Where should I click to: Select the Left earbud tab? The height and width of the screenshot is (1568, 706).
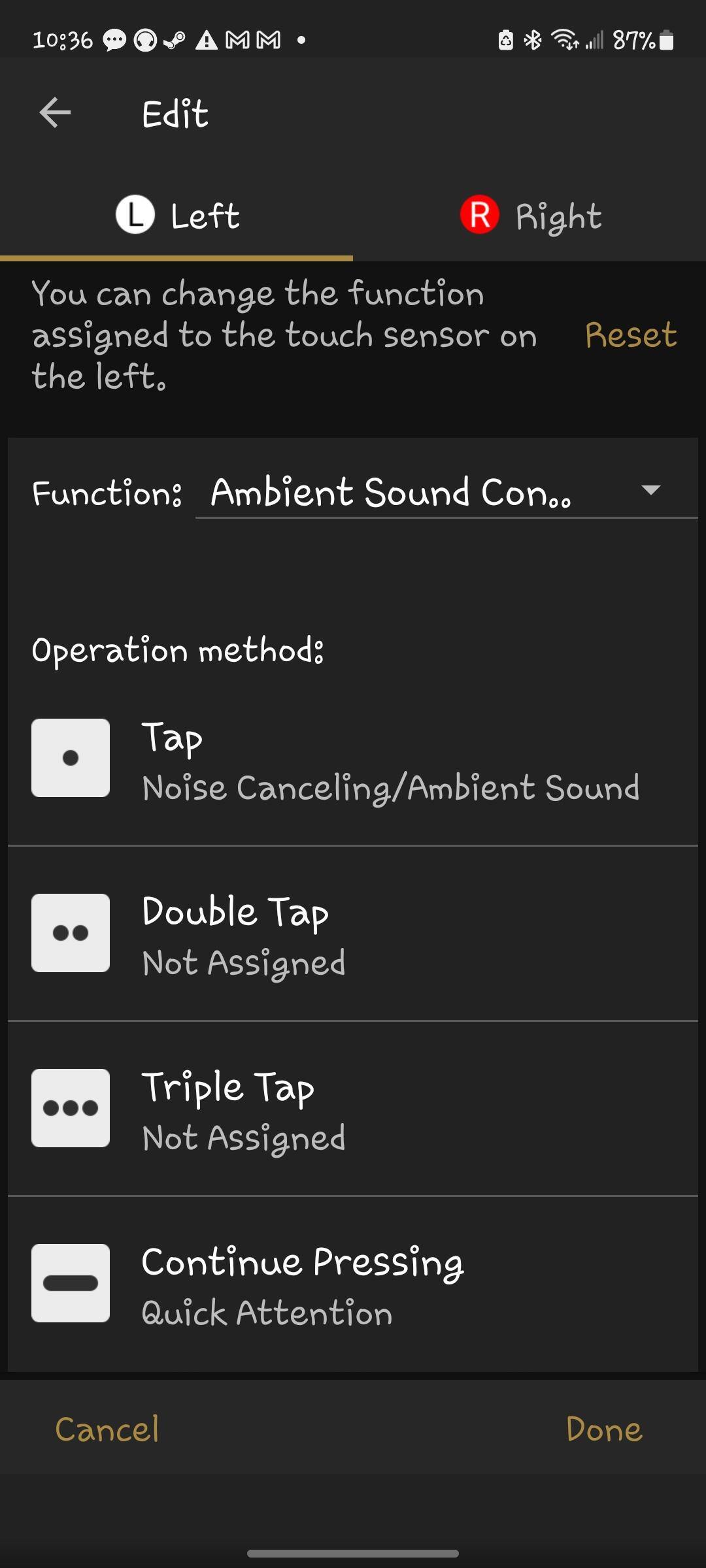pyautogui.click(x=177, y=216)
